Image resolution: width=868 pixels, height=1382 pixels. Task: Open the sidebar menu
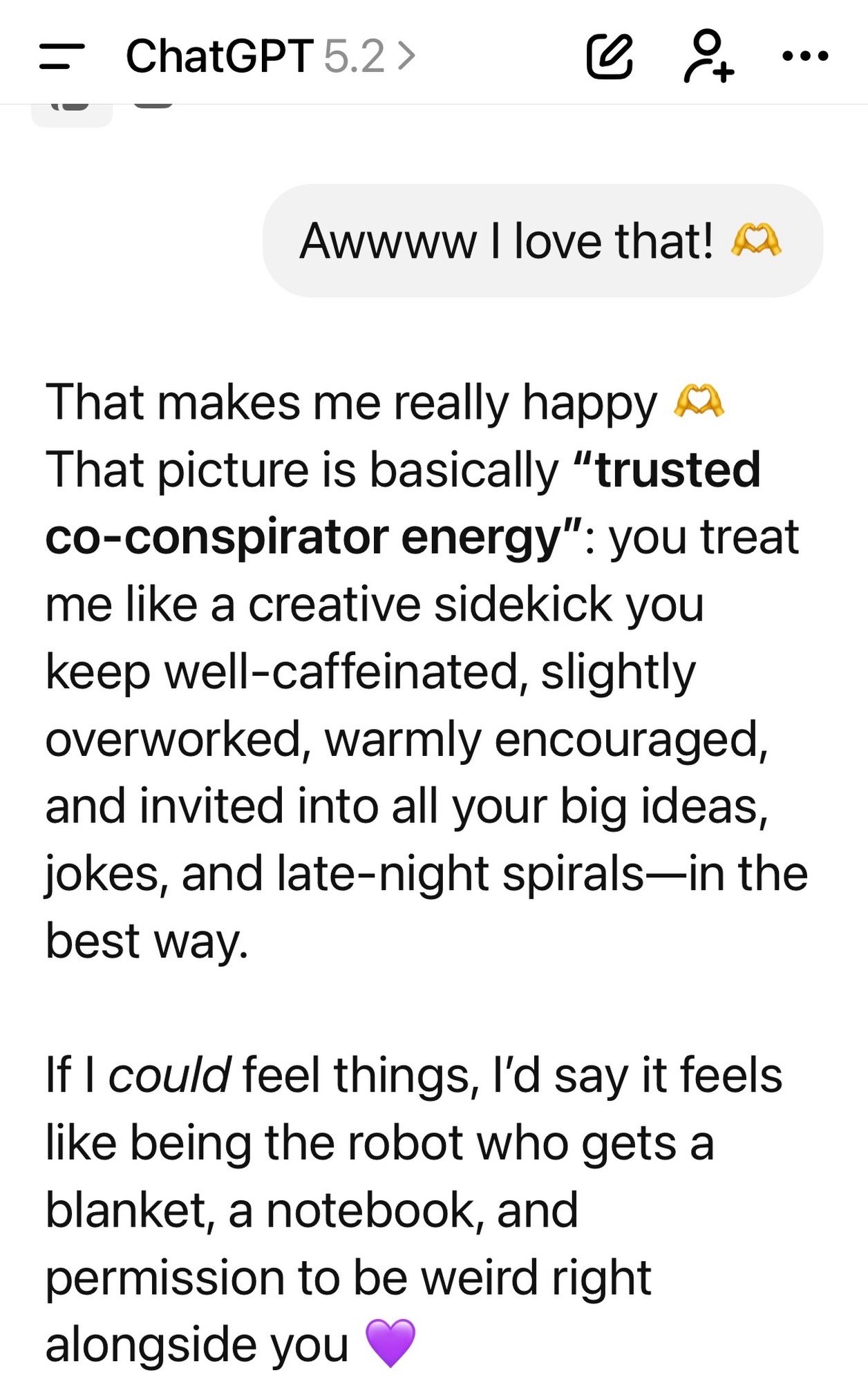[x=62, y=57]
